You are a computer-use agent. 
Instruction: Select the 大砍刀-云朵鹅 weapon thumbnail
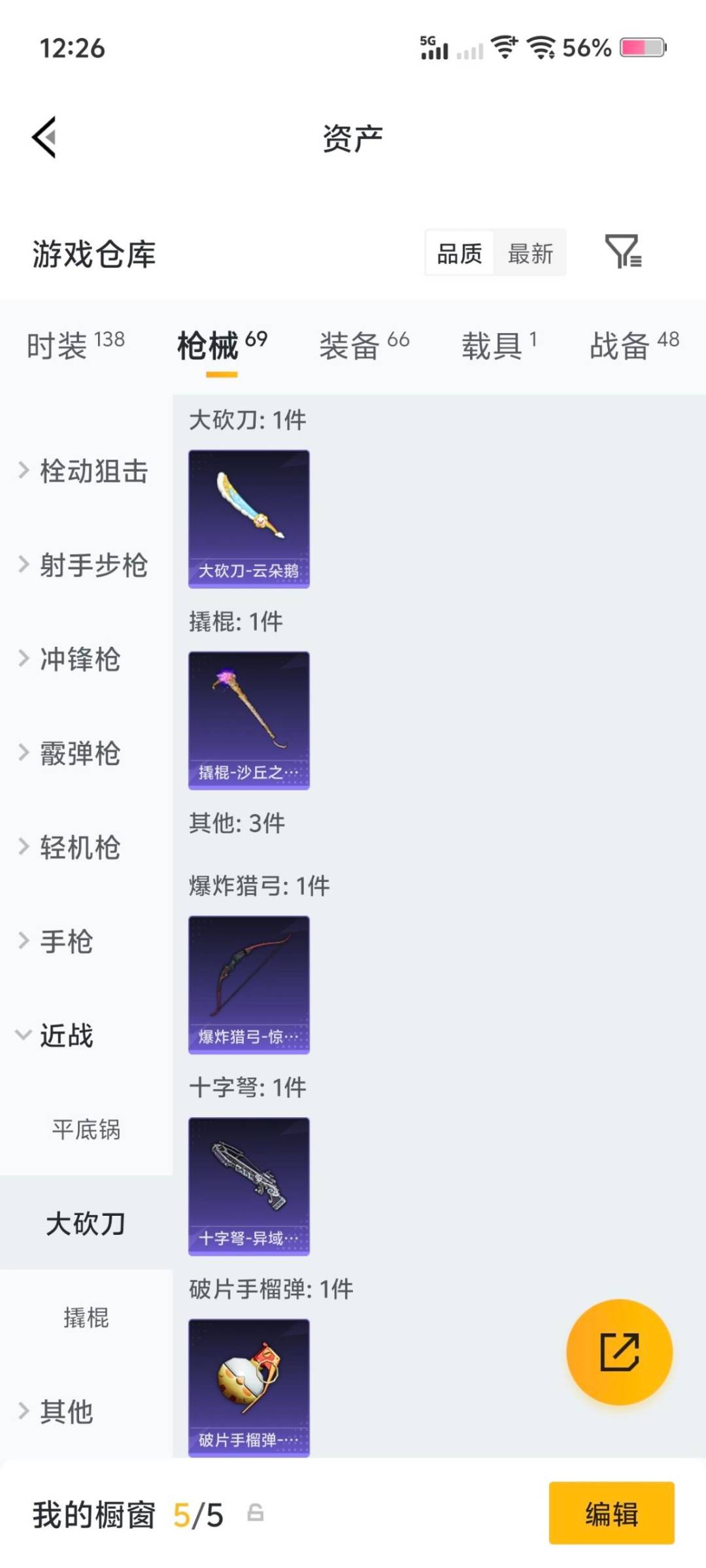tap(248, 518)
